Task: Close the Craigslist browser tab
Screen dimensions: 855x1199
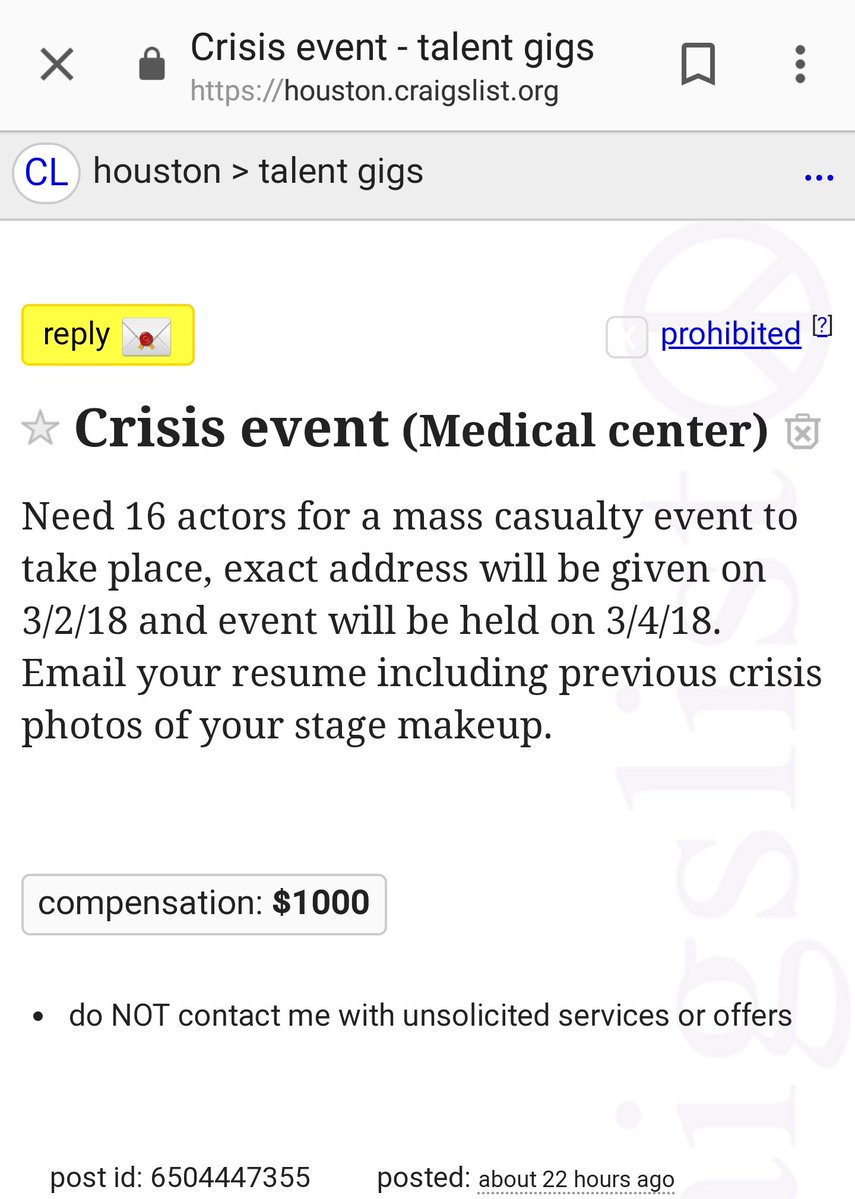Action: [x=56, y=66]
